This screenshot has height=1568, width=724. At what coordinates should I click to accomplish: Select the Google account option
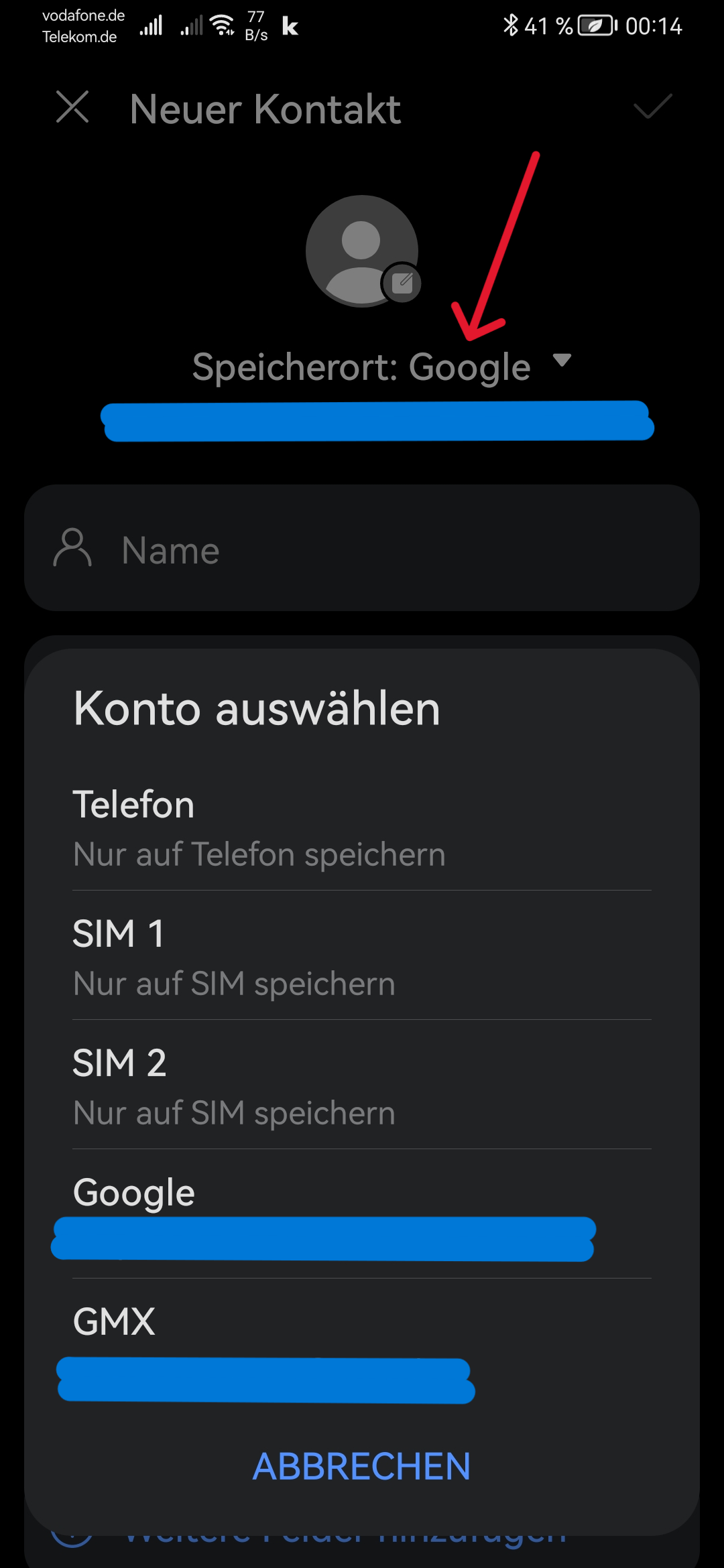point(362,1214)
